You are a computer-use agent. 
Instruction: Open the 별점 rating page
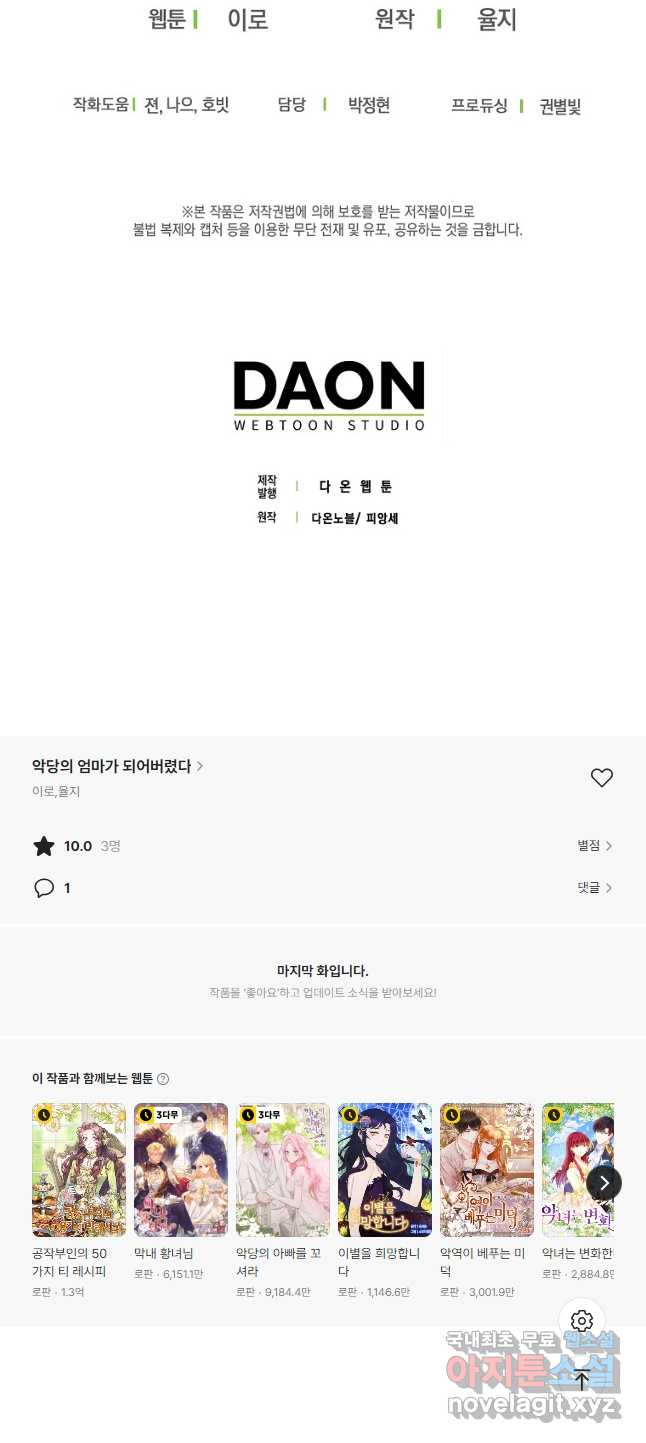[594, 846]
